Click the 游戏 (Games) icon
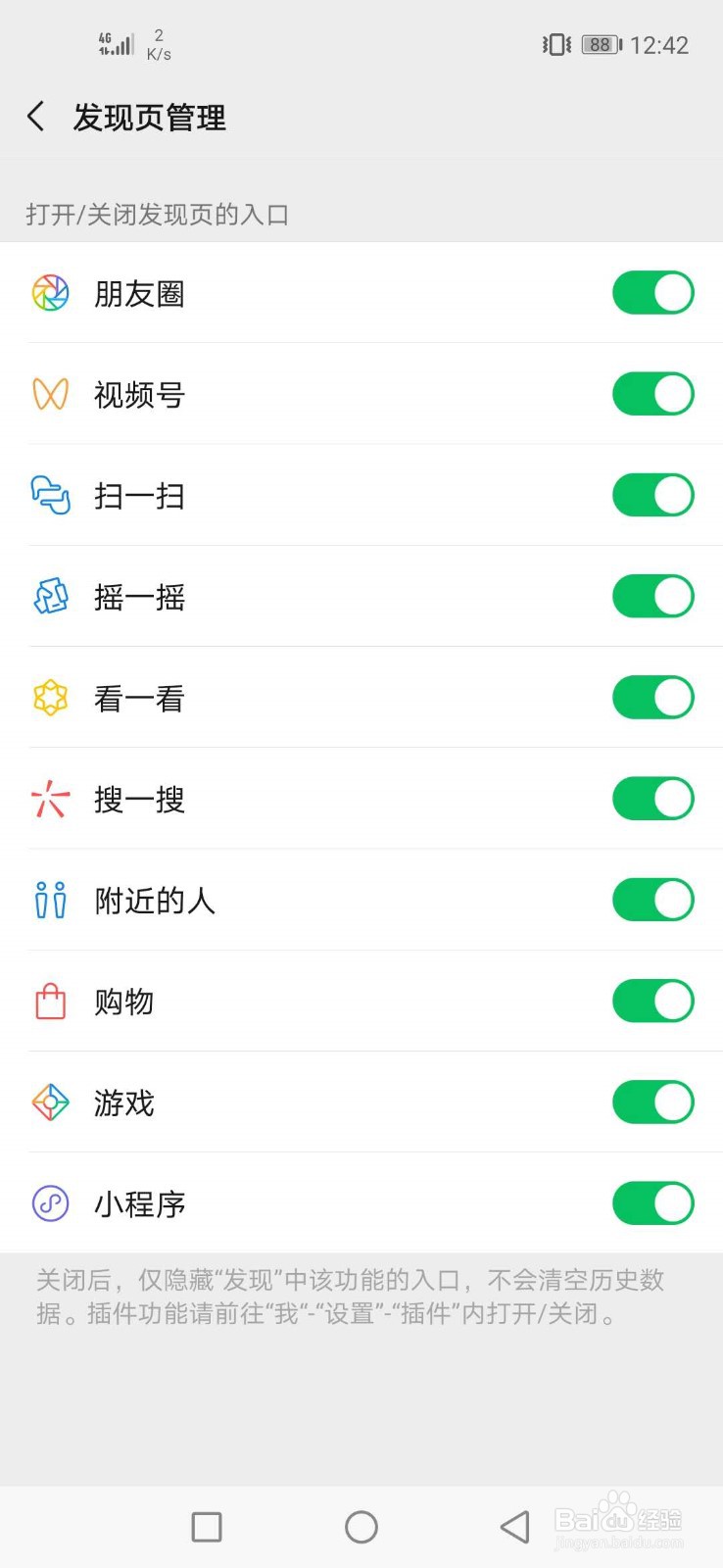 50,1102
